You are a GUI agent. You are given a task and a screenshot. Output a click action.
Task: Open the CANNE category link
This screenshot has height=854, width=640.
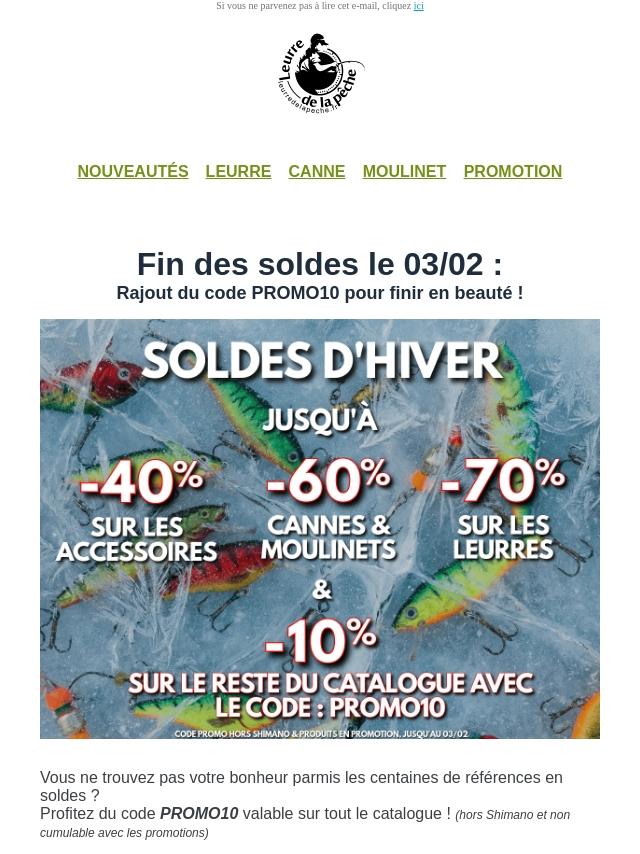pyautogui.click(x=316, y=172)
